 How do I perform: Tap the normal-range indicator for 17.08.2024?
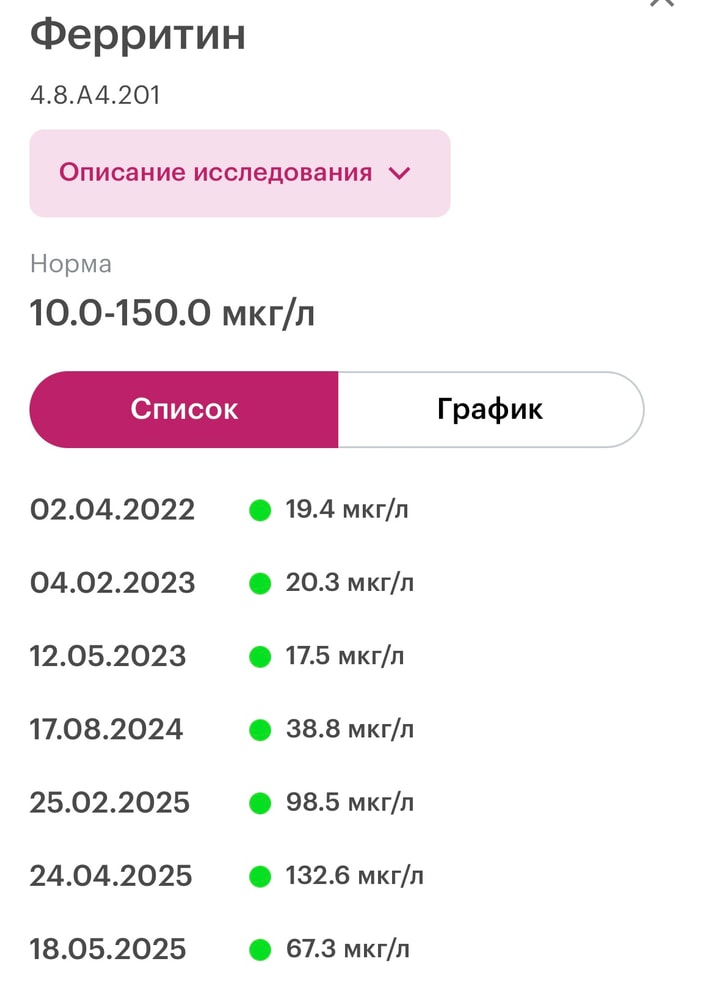(260, 729)
